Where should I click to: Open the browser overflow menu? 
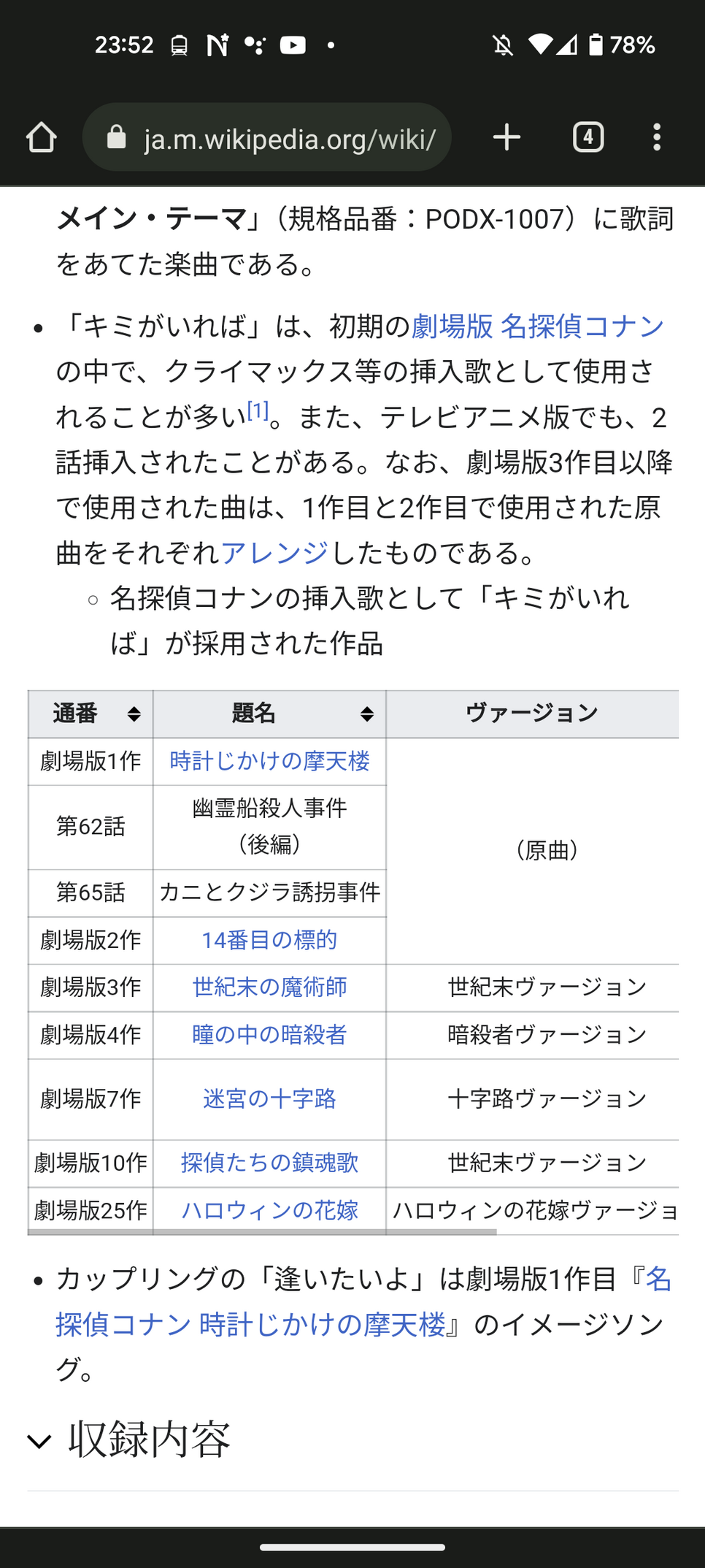pyautogui.click(x=657, y=137)
